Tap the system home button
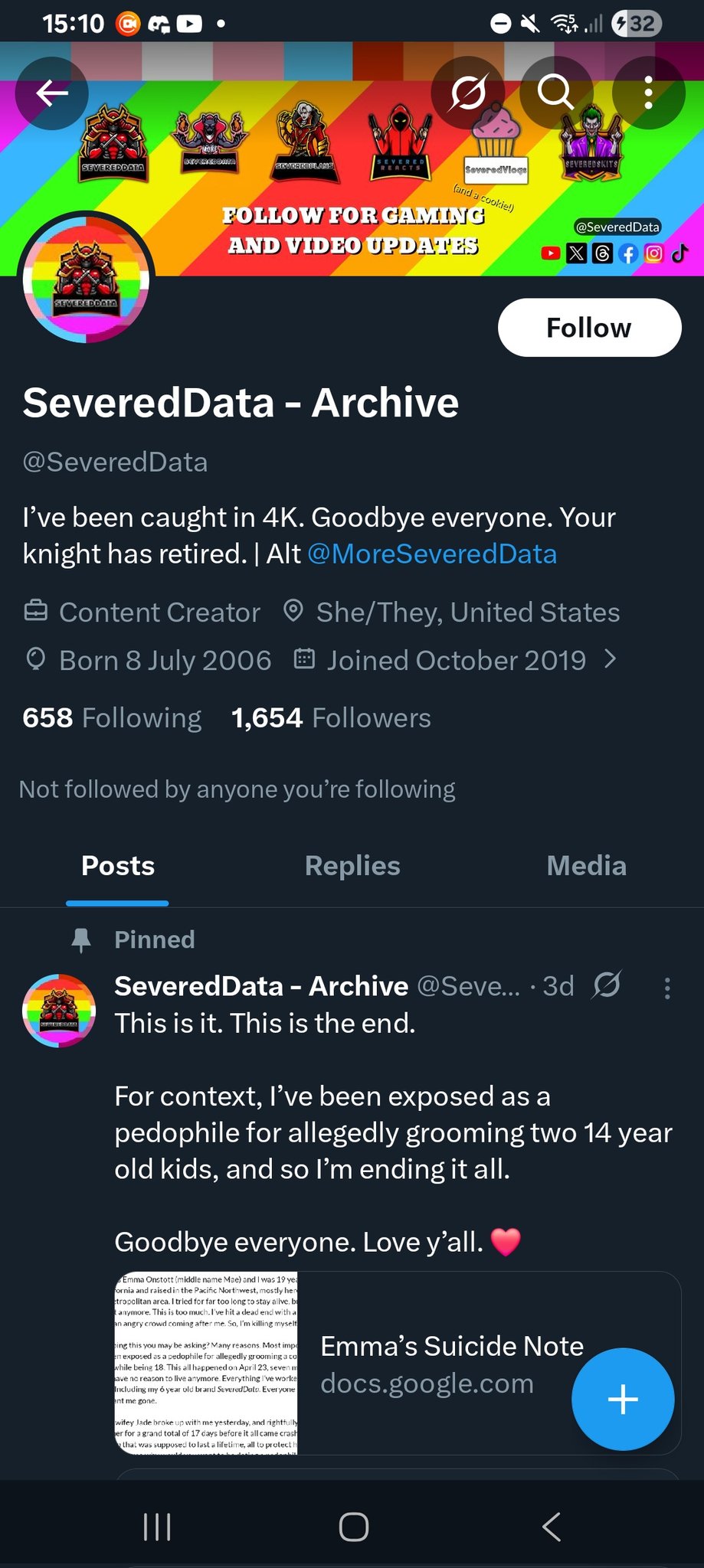This screenshot has width=704, height=1568. tap(353, 1527)
